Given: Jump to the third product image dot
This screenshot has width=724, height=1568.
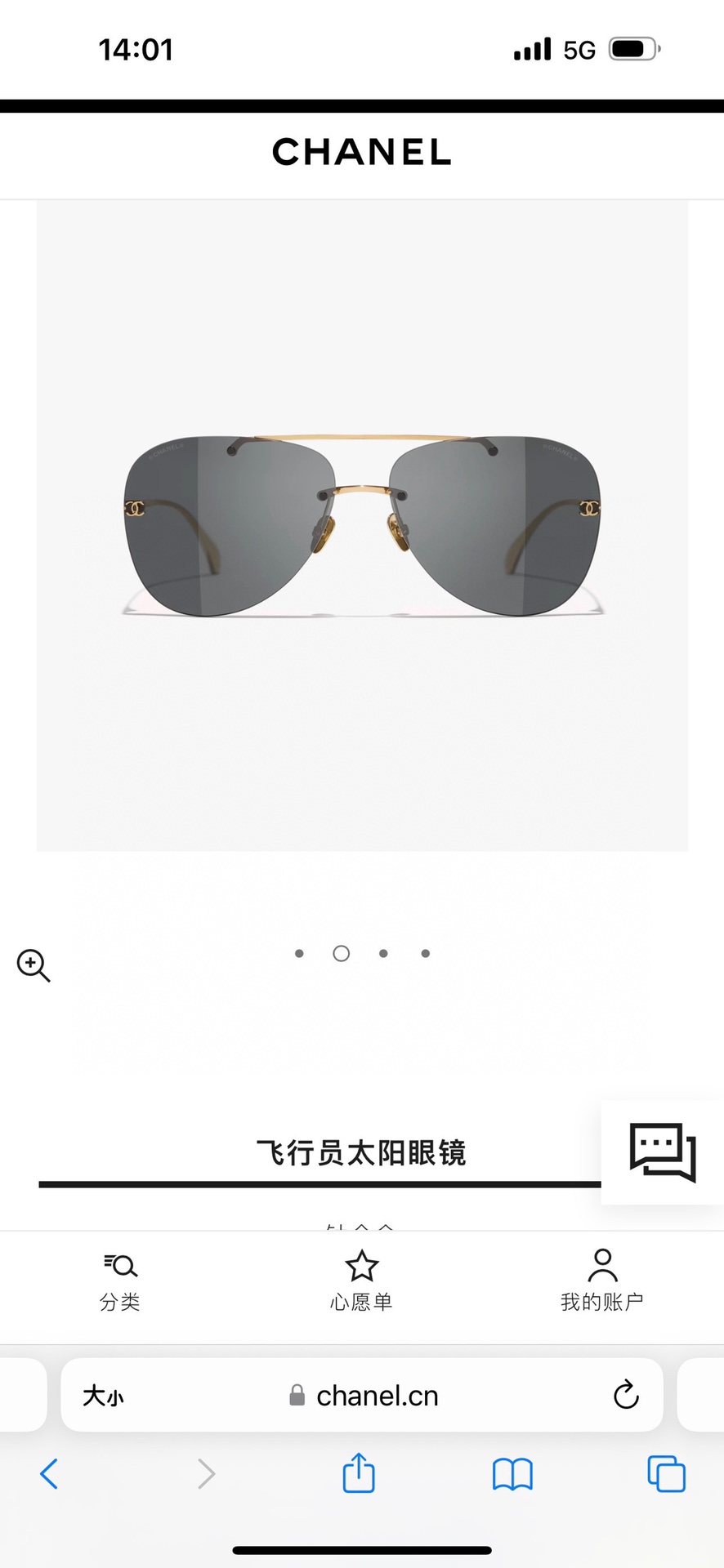Looking at the screenshot, I should pos(383,953).
